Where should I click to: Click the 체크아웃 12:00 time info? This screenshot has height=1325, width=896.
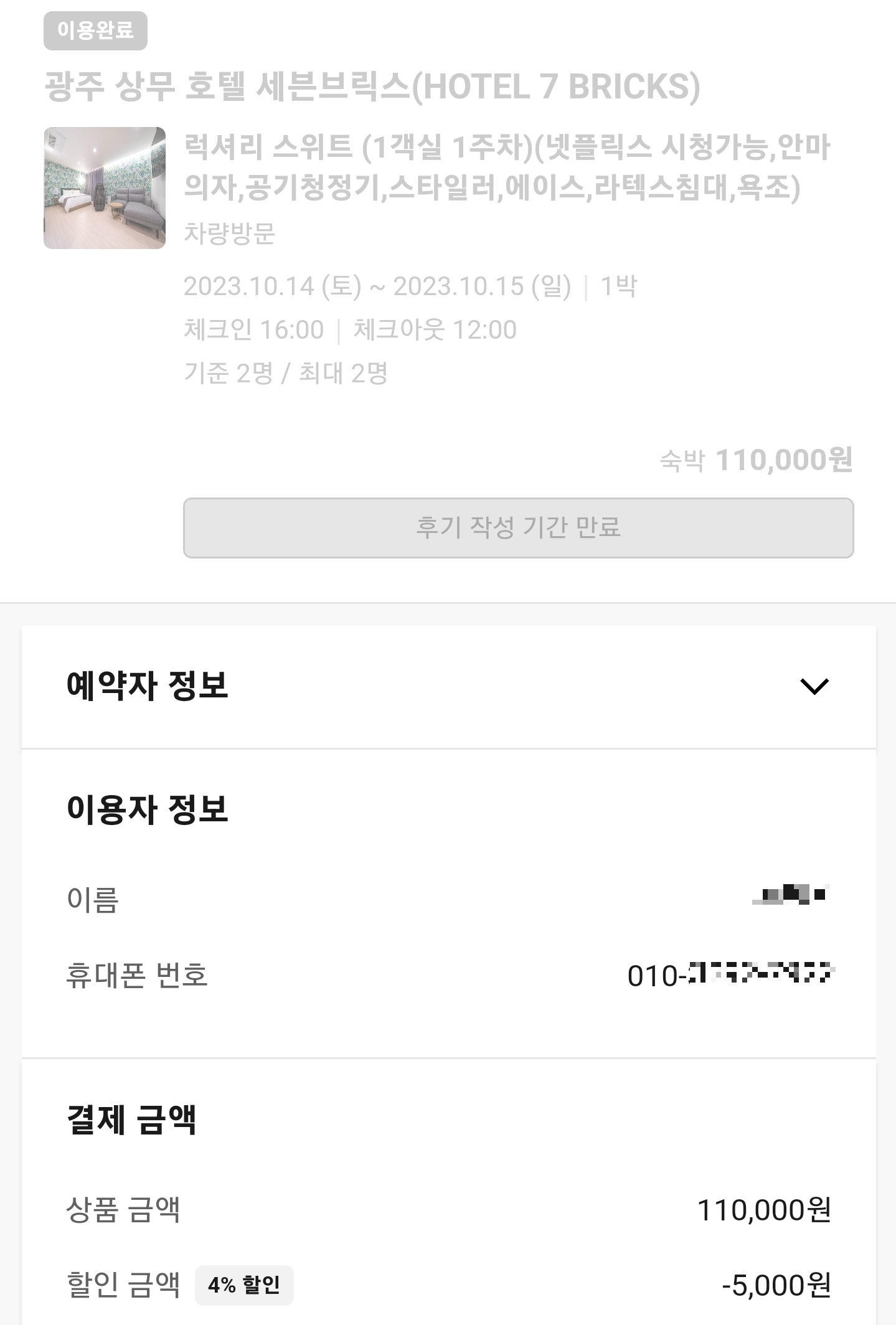click(436, 328)
